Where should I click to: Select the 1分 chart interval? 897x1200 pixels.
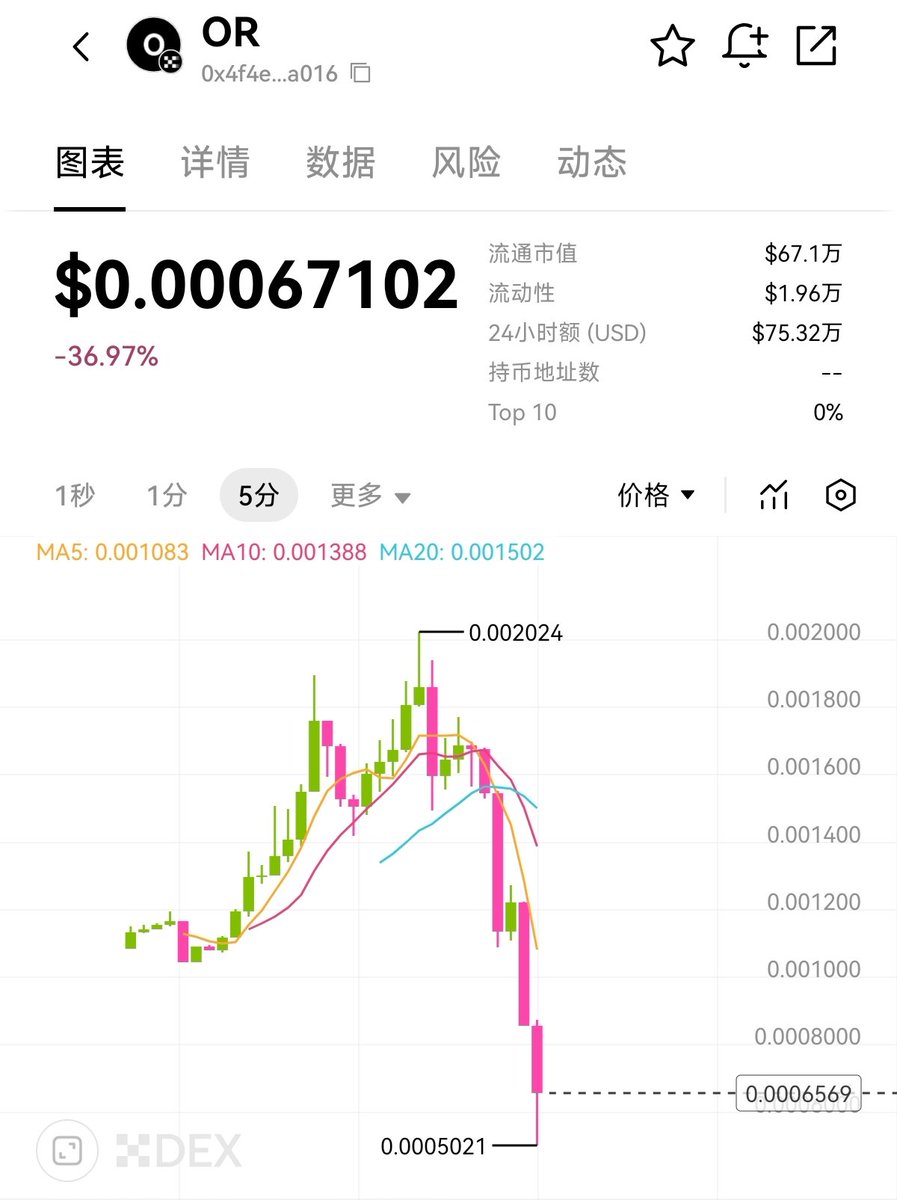[x=166, y=494]
